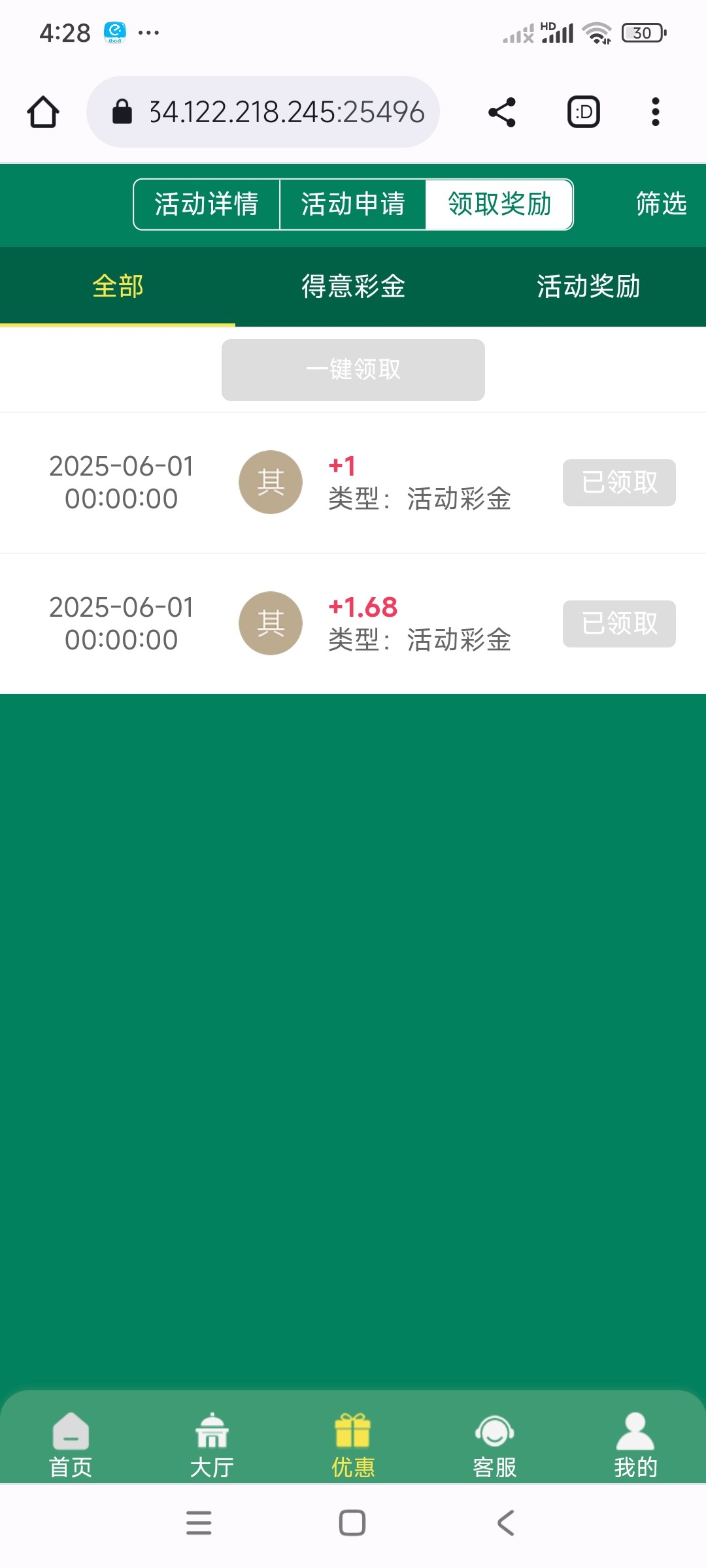Open 客服 customer service
The height and width of the screenshot is (1568, 706).
click(x=494, y=1445)
